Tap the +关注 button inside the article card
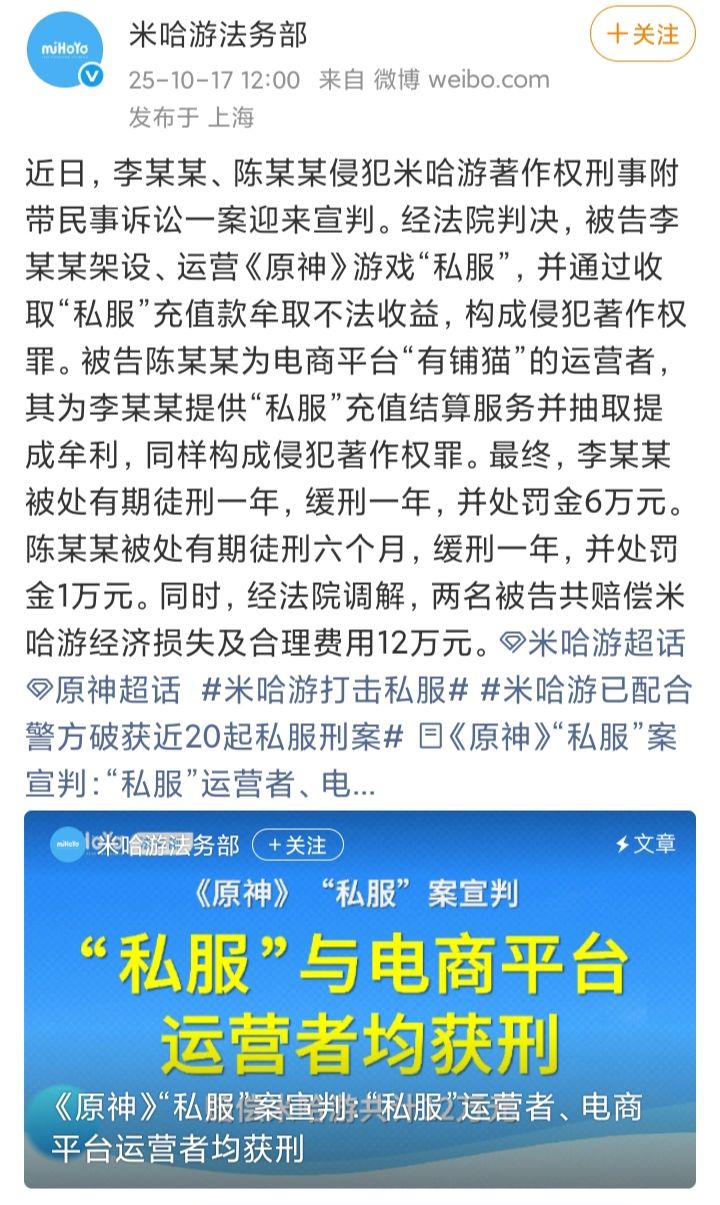Screen dimensions: 720x1205 pos(298,845)
